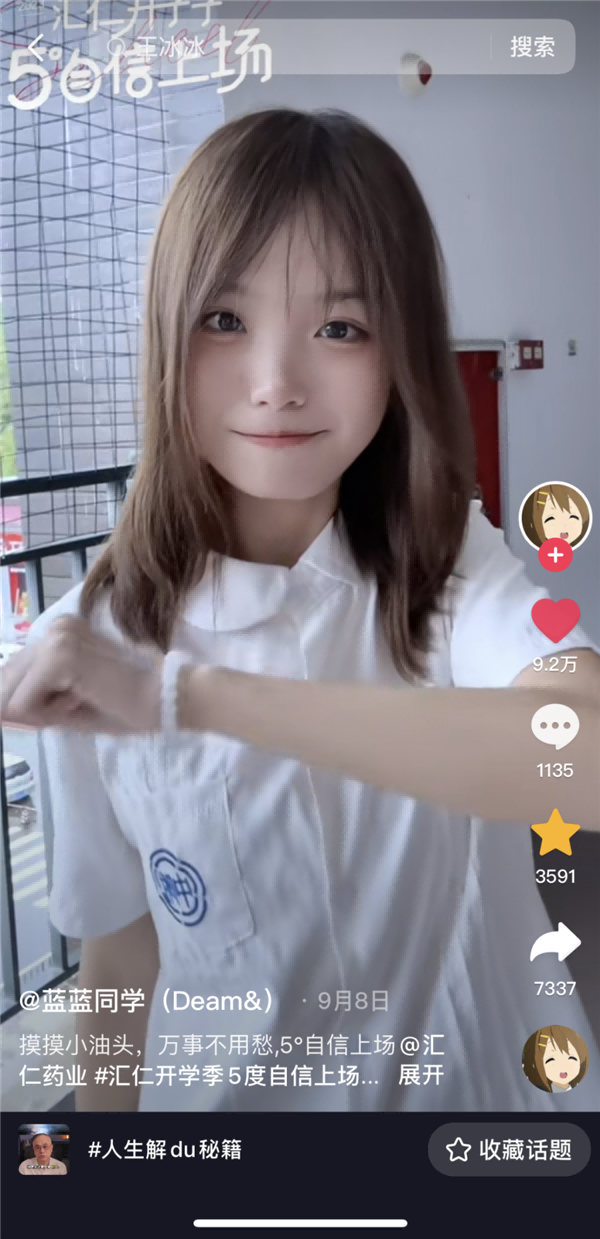Open the #人生解du秘籍 topic

click(x=165, y=1150)
